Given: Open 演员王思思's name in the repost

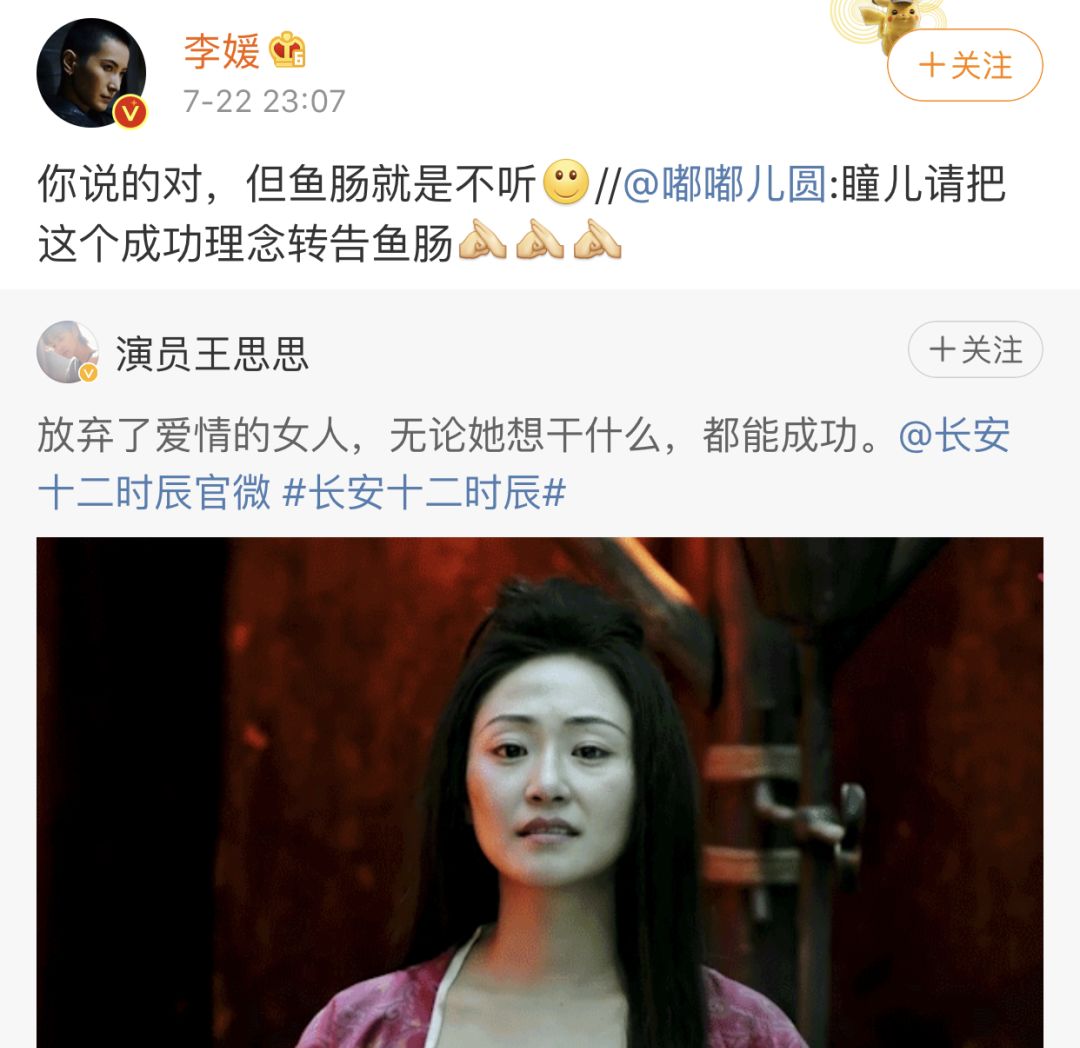Looking at the screenshot, I should (x=212, y=354).
